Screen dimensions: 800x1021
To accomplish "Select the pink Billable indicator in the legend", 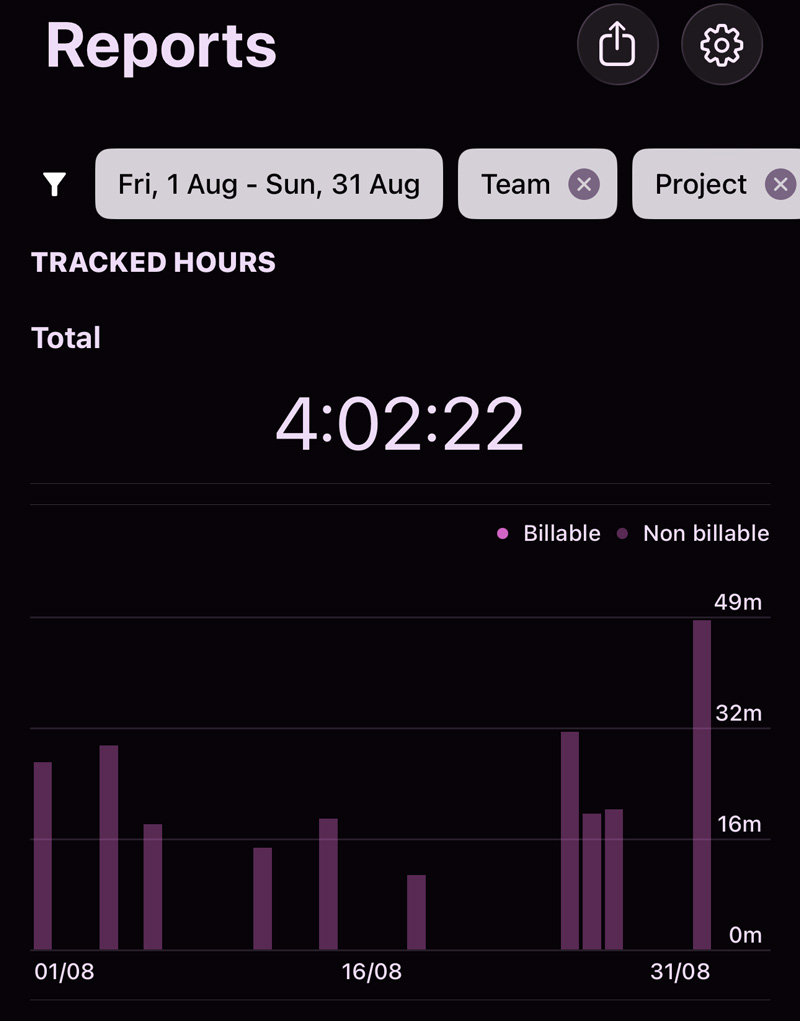I will (502, 533).
